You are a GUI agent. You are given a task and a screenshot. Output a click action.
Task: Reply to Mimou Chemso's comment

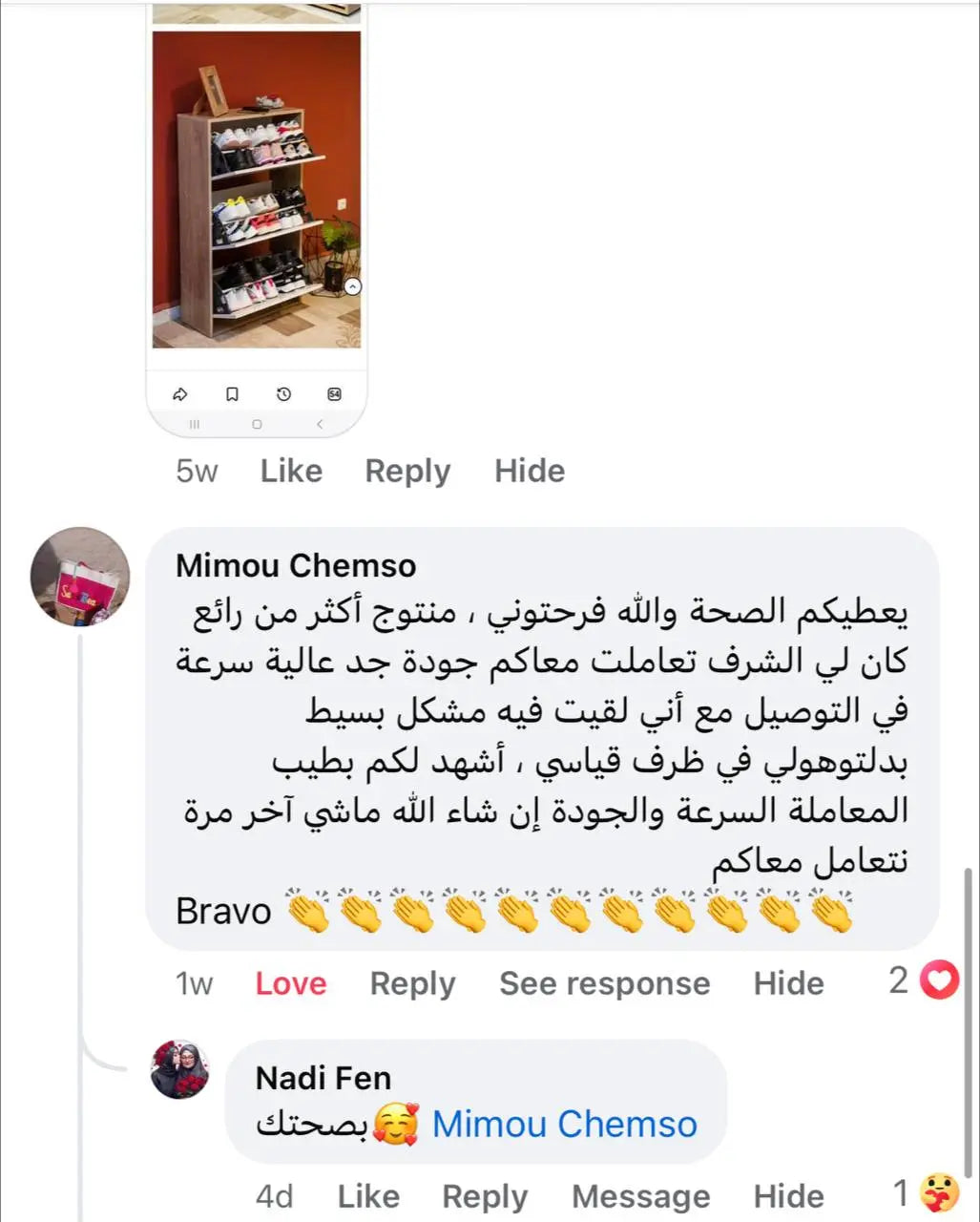point(412,983)
